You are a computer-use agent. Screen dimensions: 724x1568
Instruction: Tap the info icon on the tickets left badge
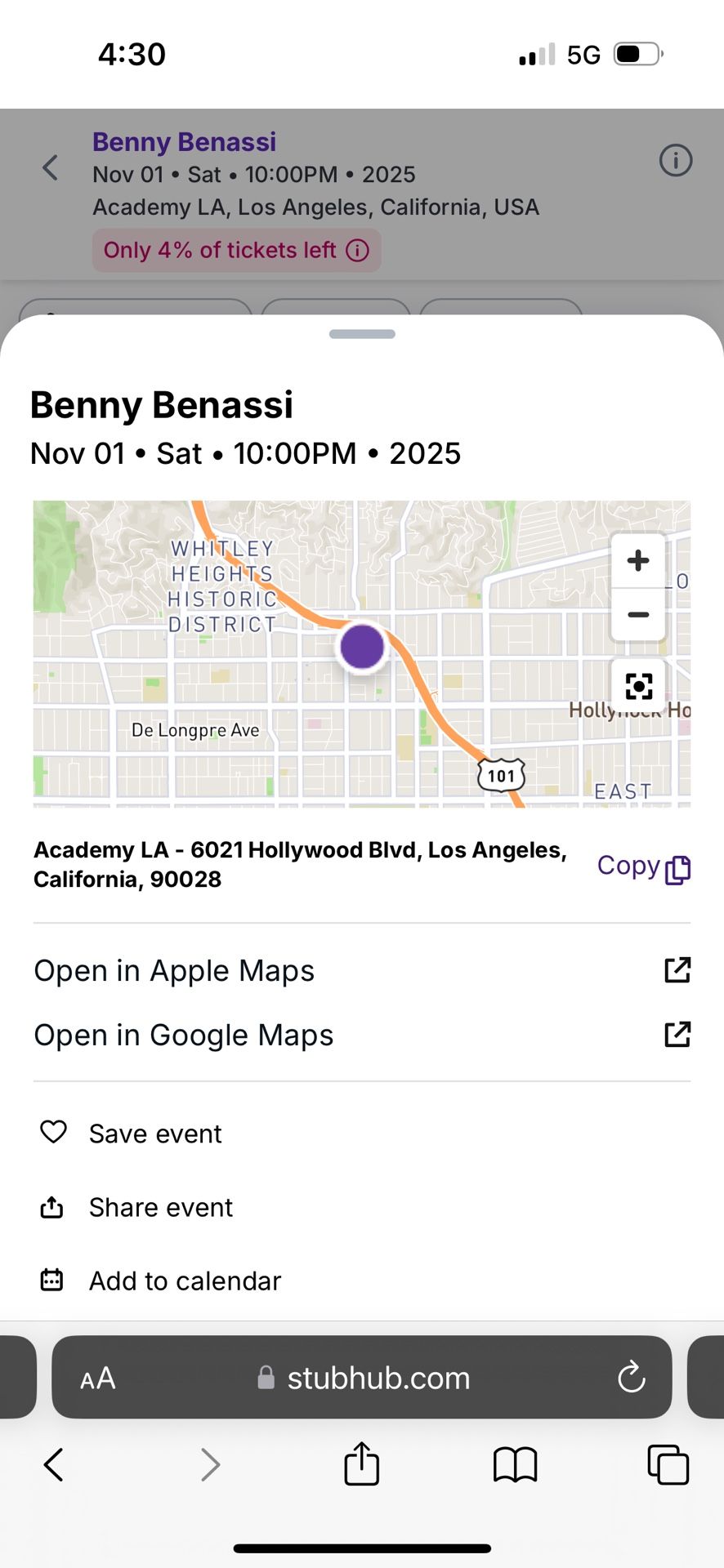[x=357, y=251]
